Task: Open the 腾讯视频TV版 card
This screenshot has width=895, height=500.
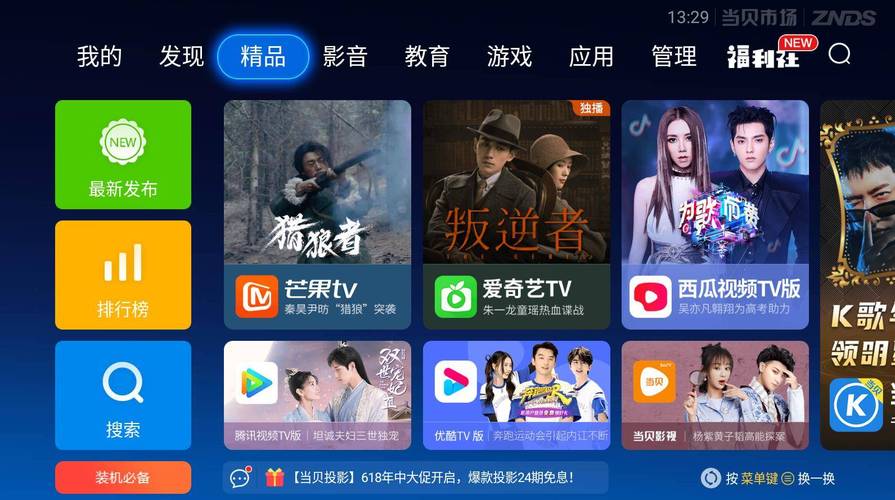Action: 317,395
